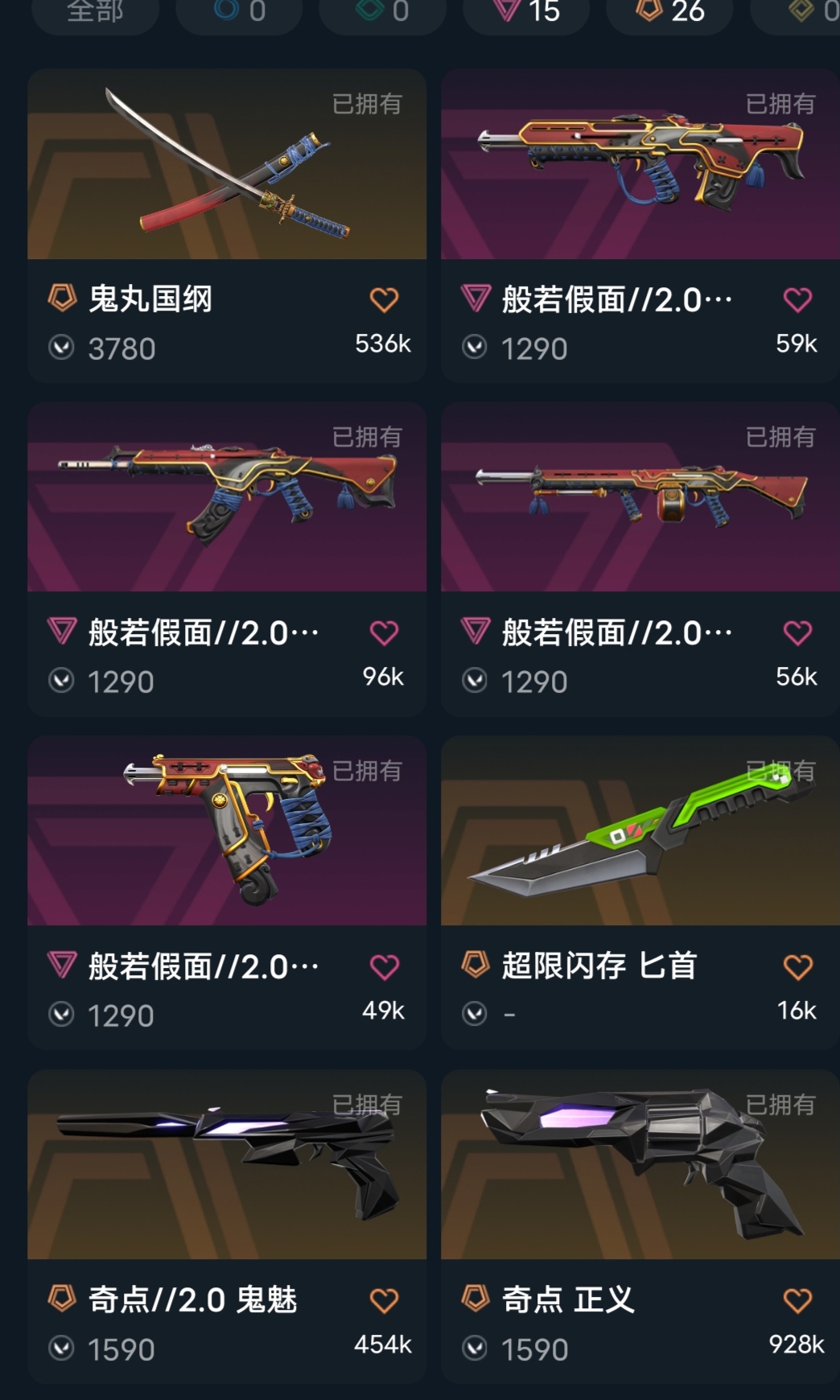Like the 奇点 正义 skin
Viewport: 840px width, 1400px height.
pos(797,1301)
